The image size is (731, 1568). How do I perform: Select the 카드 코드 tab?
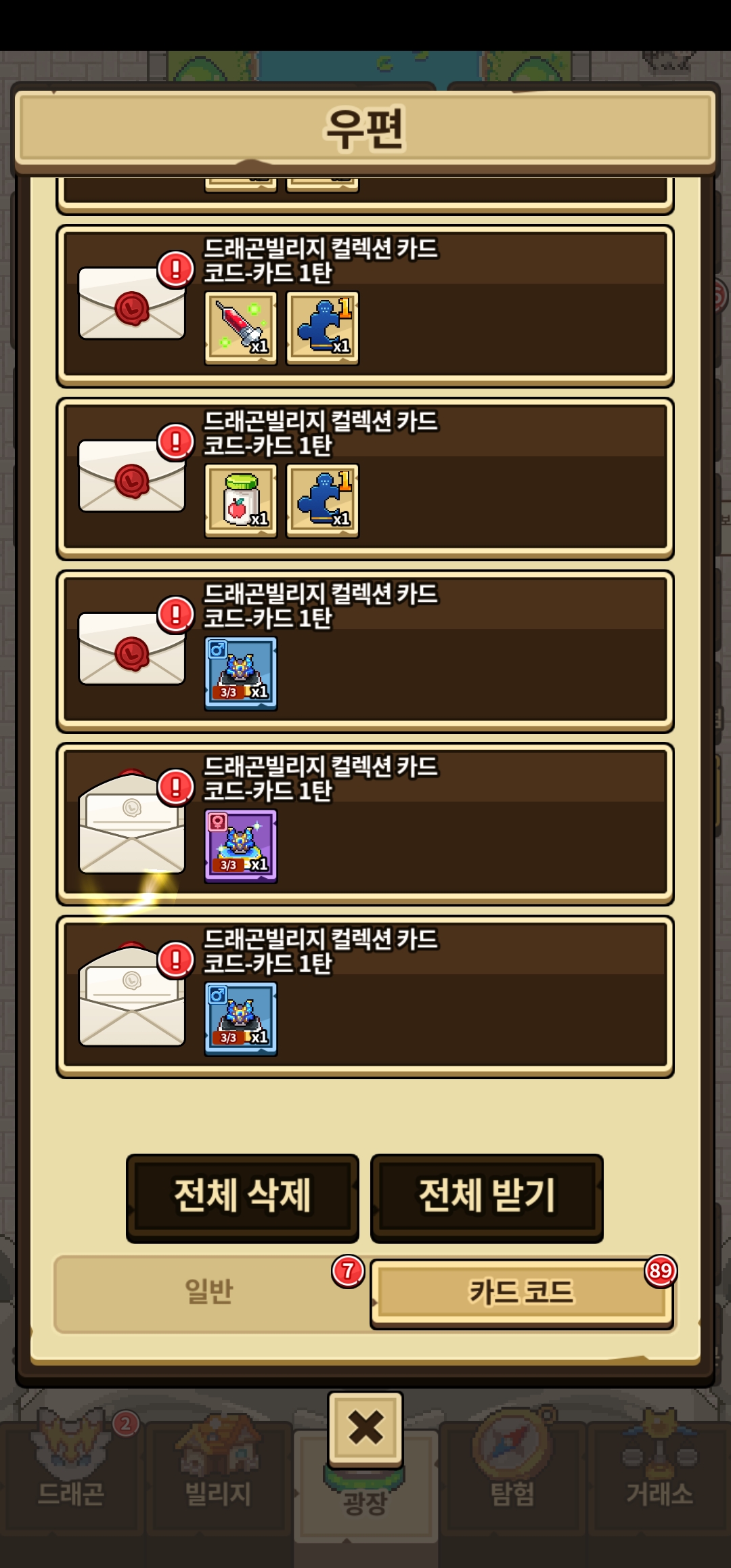pyautogui.click(x=521, y=1292)
